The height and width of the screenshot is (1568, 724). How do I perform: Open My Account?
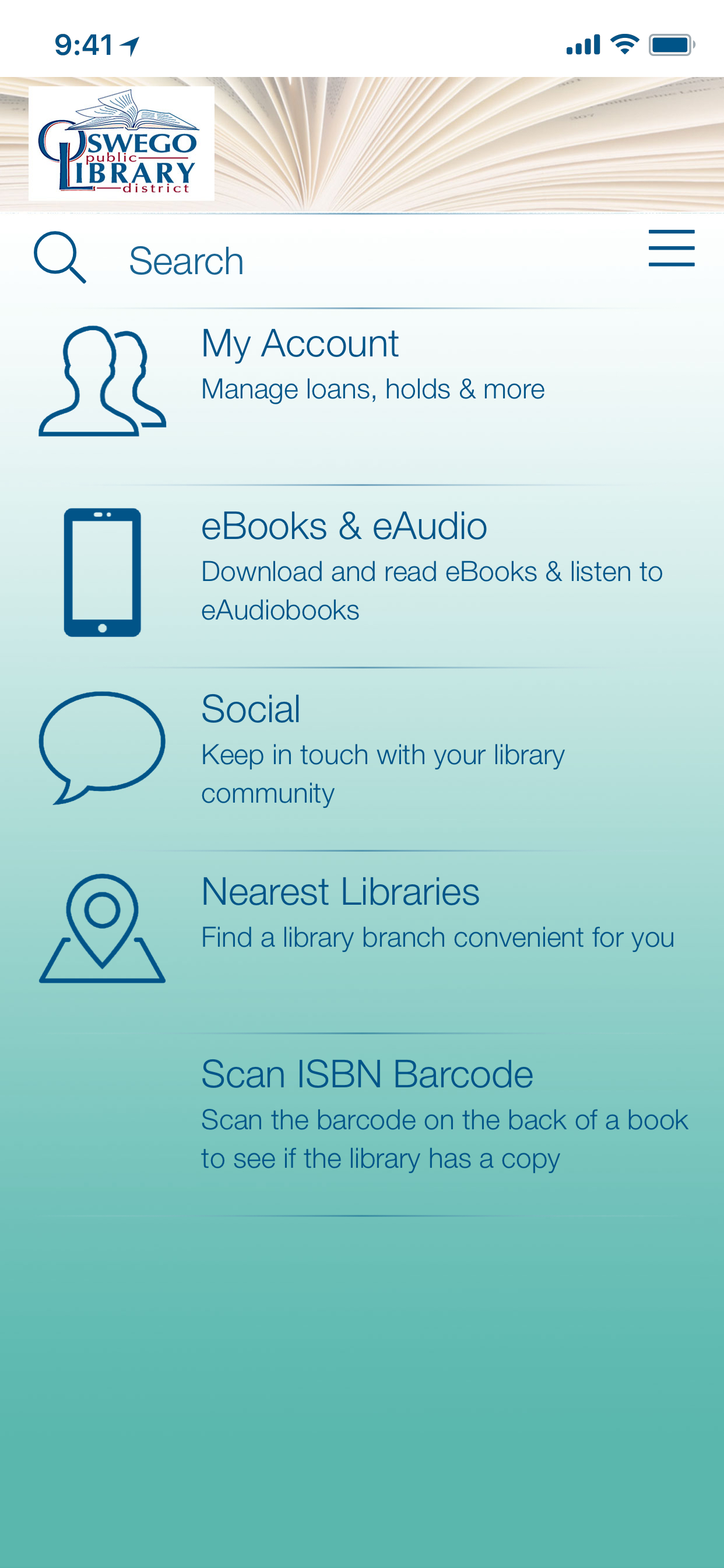[x=300, y=344]
